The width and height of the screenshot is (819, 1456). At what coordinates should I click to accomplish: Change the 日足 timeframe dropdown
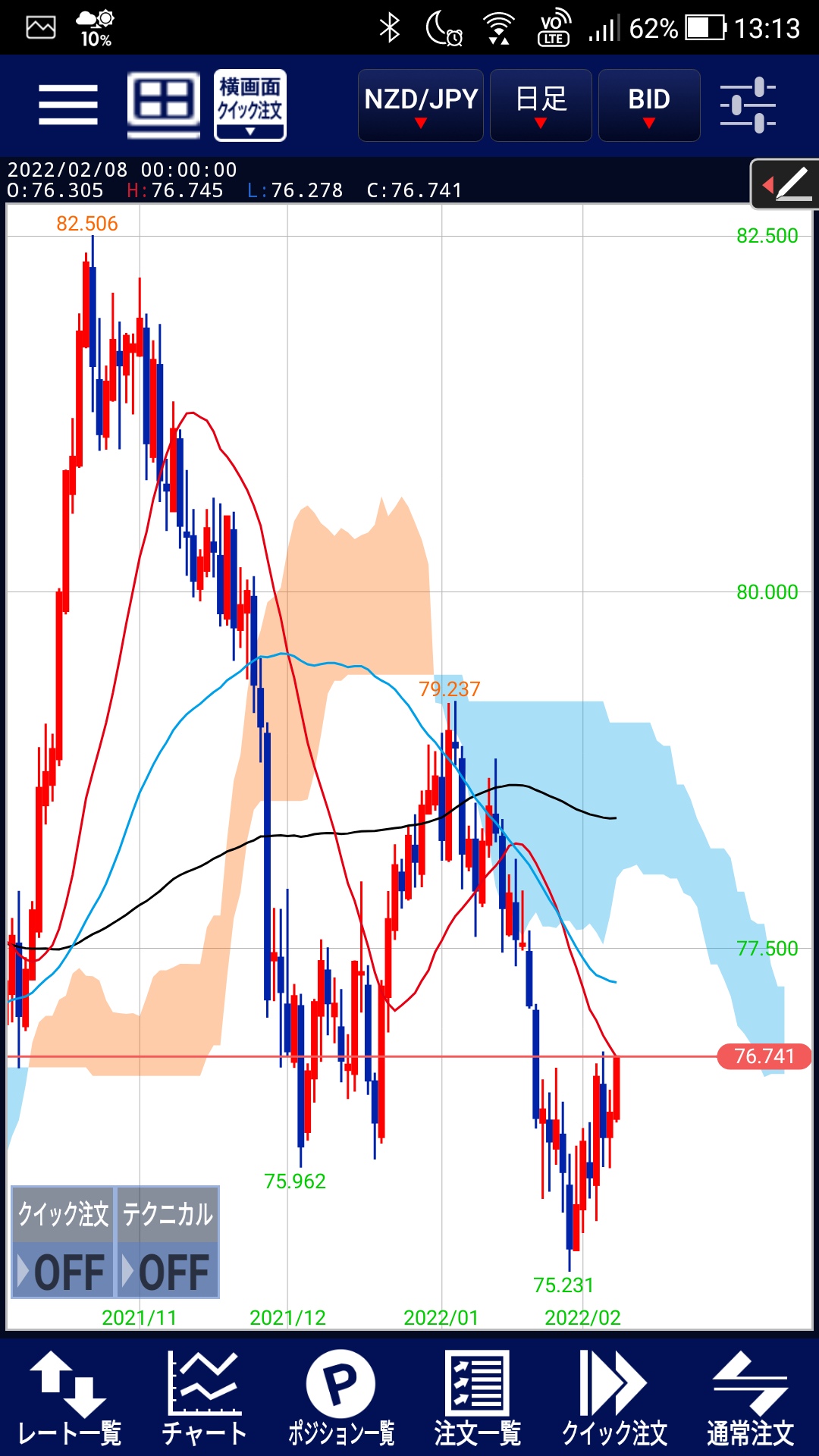[541, 105]
